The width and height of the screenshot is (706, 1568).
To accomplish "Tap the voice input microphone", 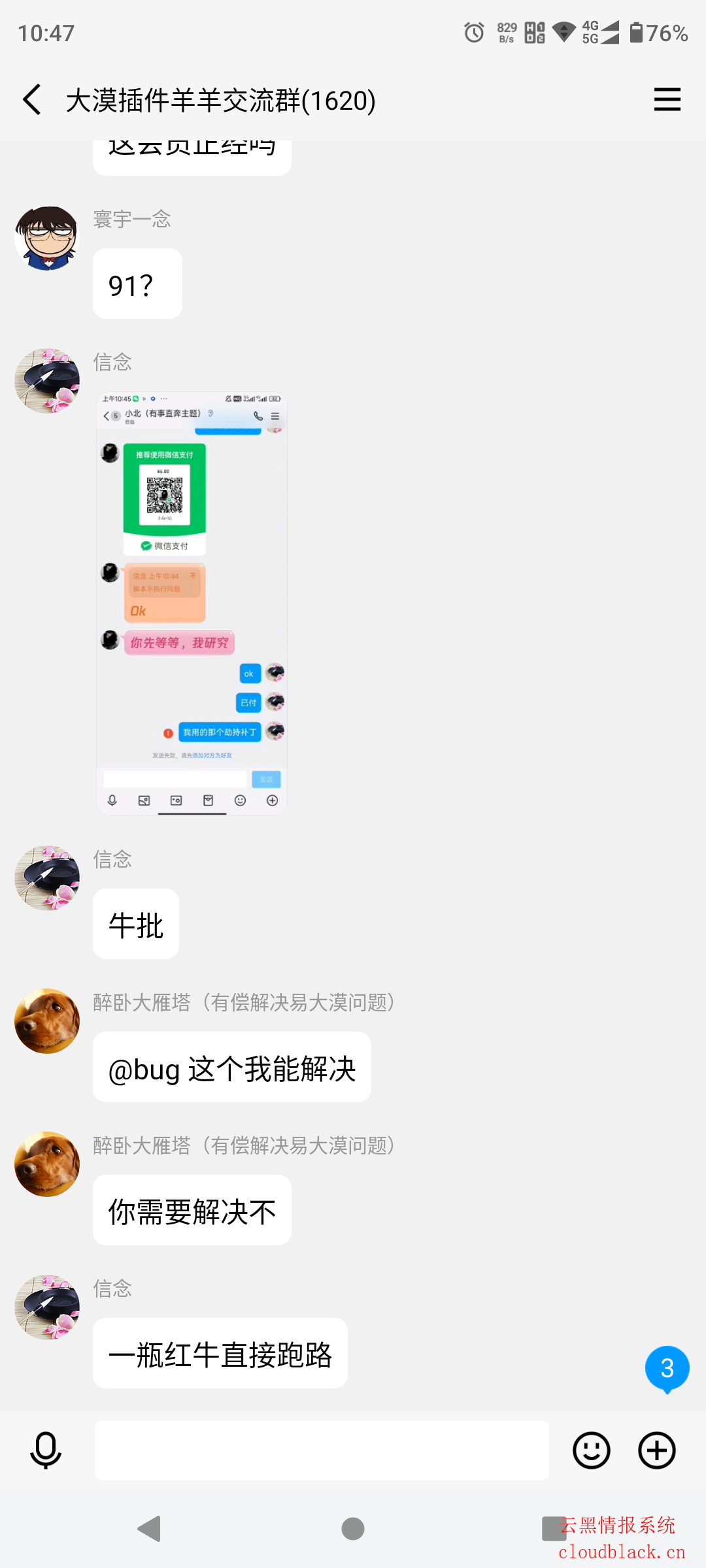I will coord(46,1450).
